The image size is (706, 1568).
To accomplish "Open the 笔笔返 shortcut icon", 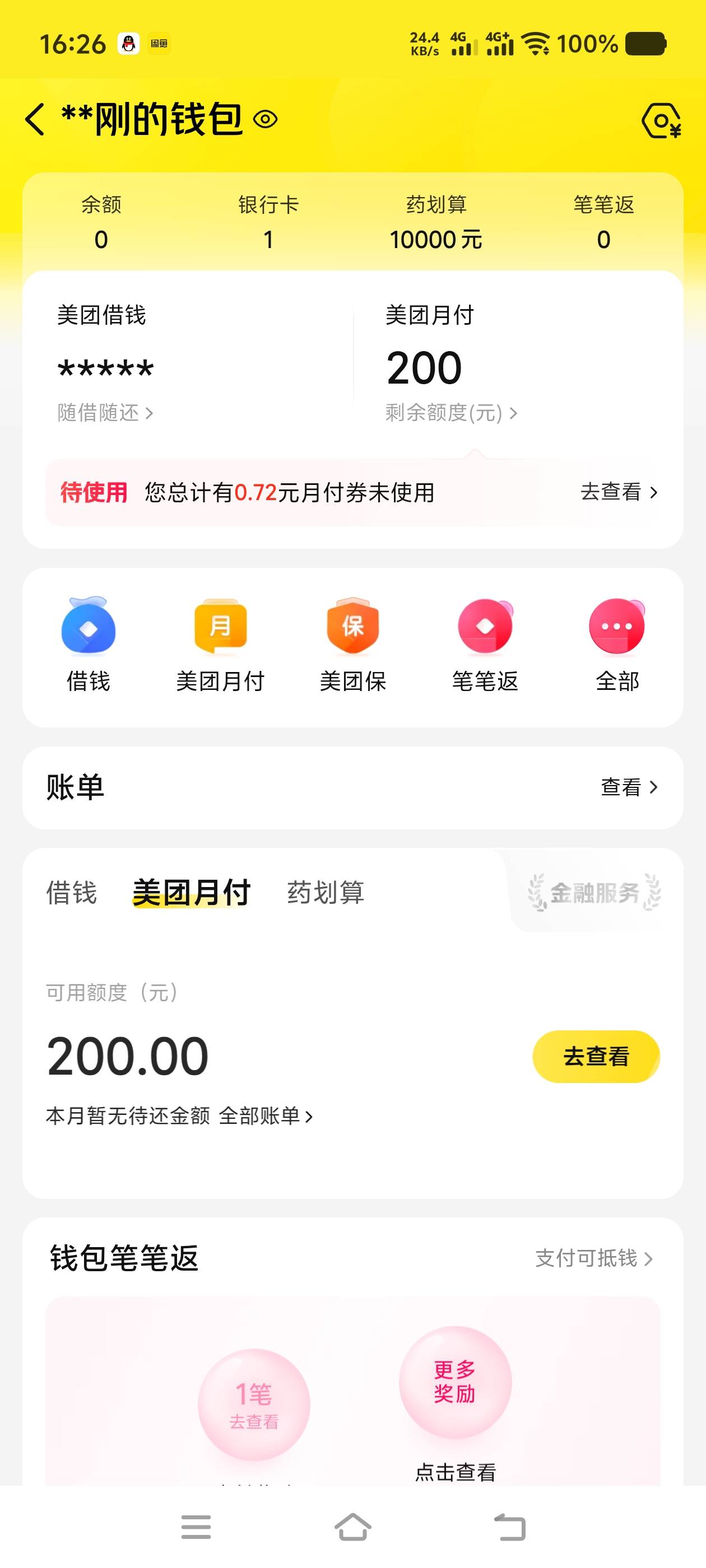I will (x=485, y=626).
